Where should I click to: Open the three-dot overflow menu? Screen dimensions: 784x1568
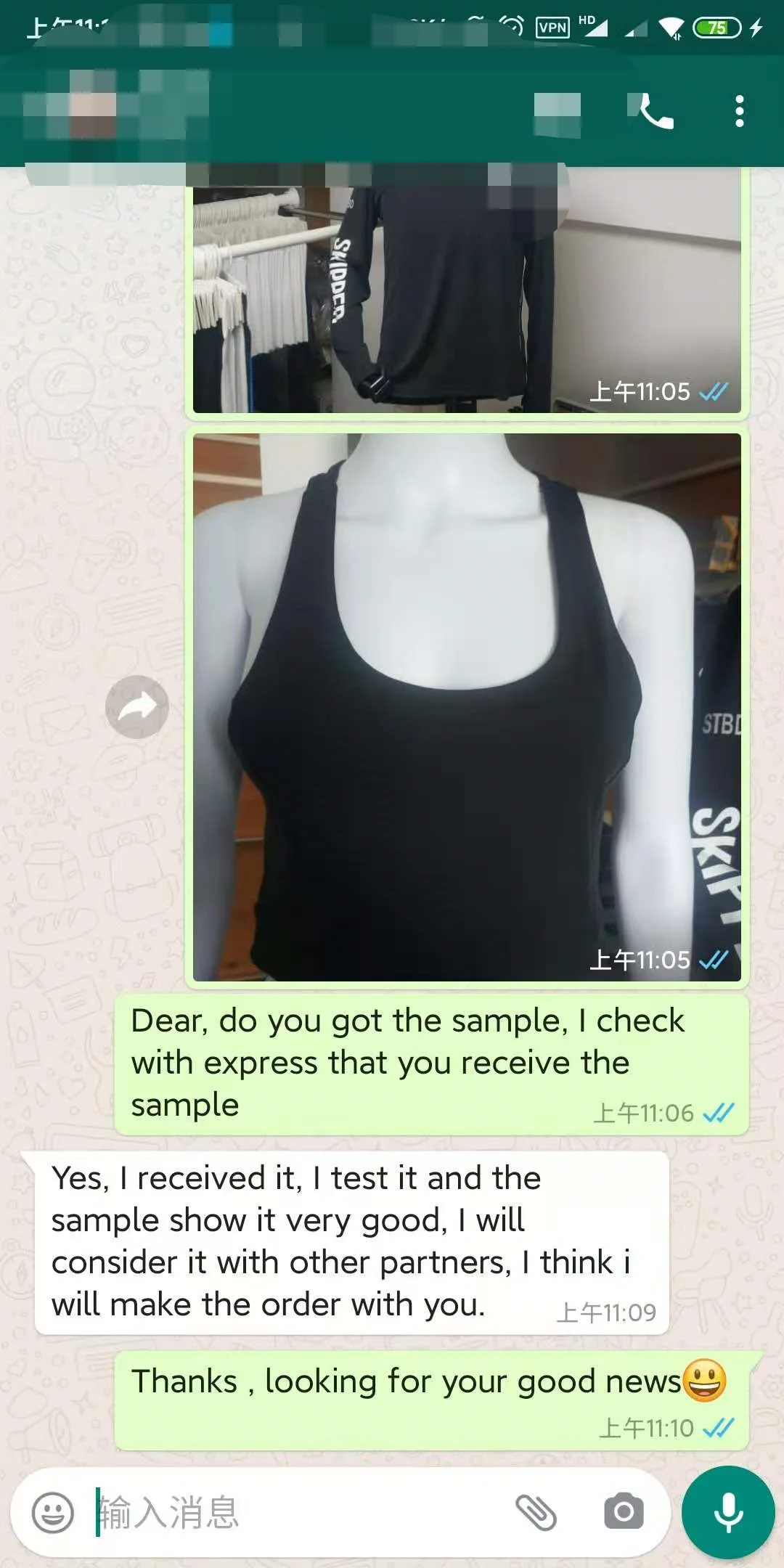739,112
